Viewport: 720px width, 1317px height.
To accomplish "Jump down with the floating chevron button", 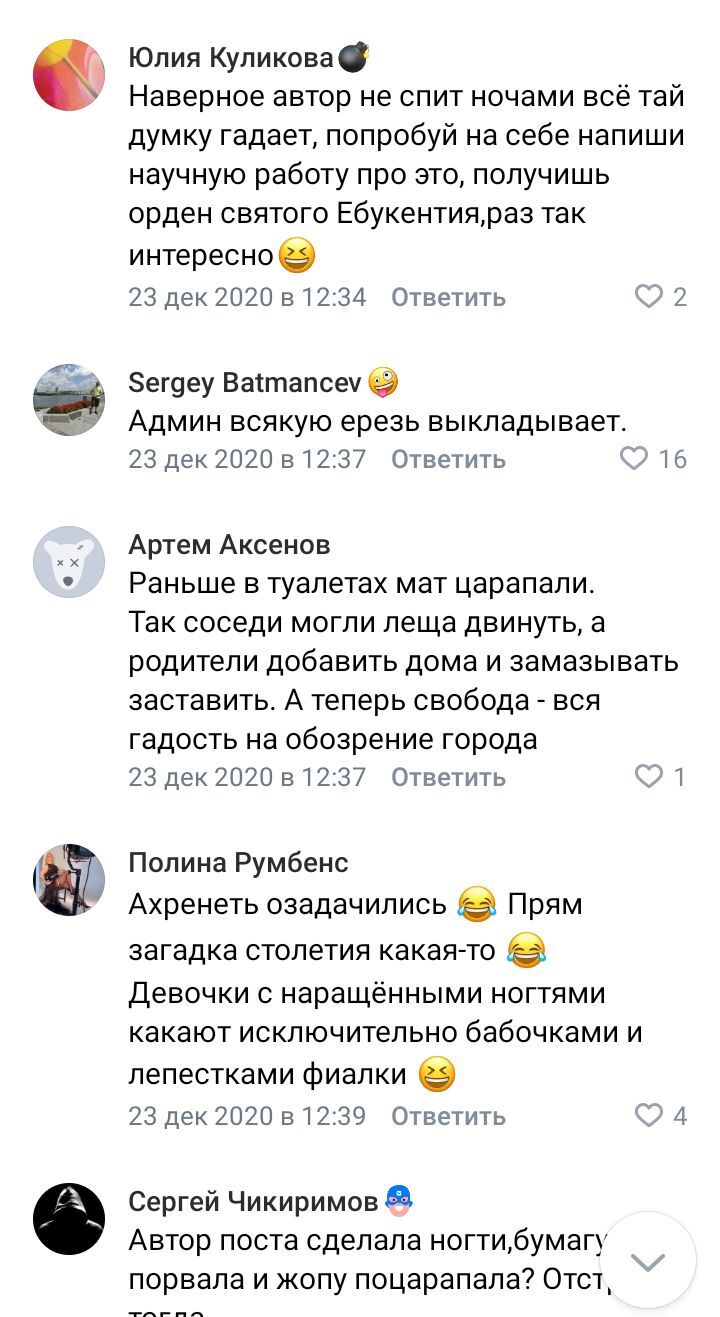I will (648, 1261).
